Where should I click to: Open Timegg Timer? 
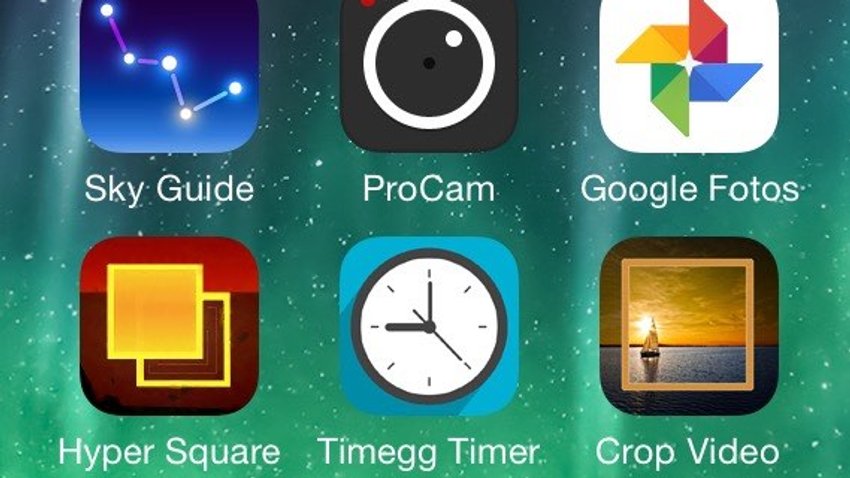(429, 326)
